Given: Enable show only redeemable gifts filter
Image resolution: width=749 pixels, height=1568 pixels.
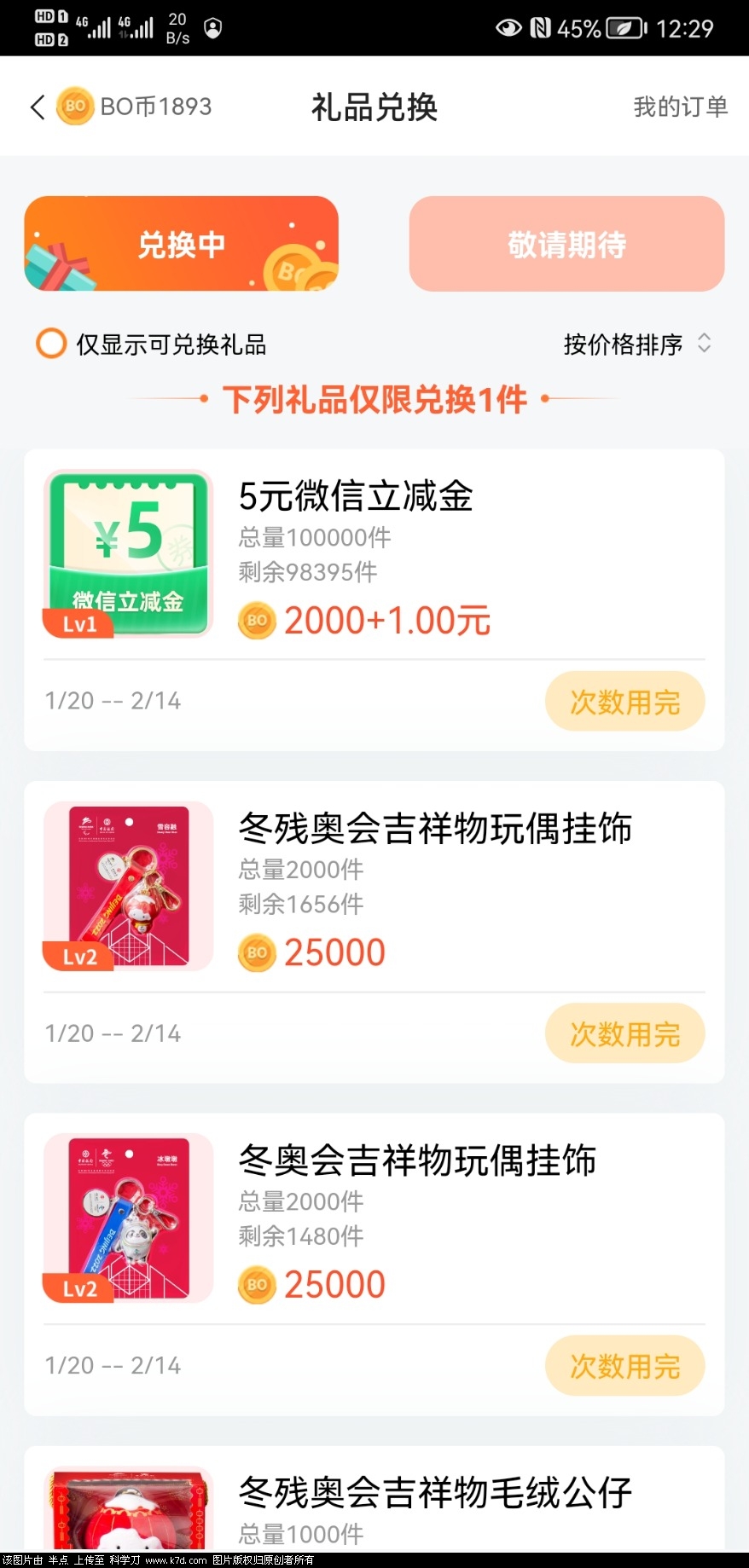Looking at the screenshot, I should 50,344.
